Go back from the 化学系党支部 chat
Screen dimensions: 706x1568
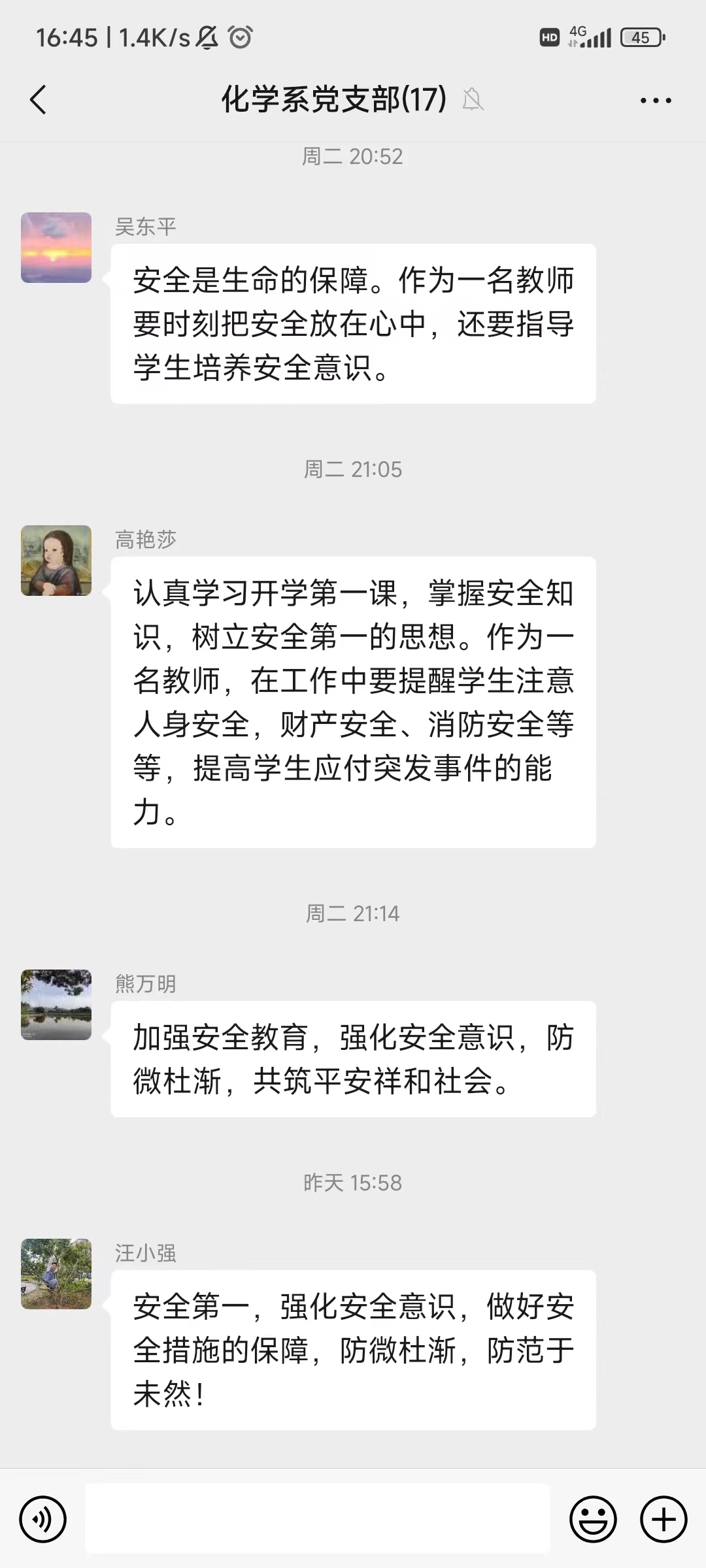pos(39,100)
